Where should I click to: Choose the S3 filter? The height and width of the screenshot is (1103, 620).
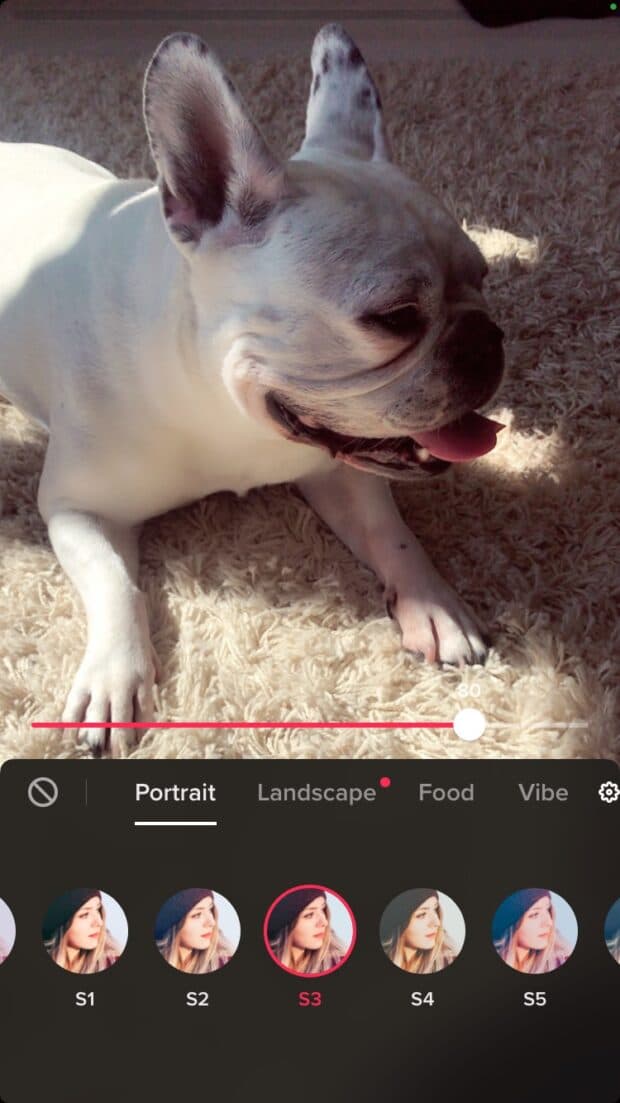tap(310, 932)
